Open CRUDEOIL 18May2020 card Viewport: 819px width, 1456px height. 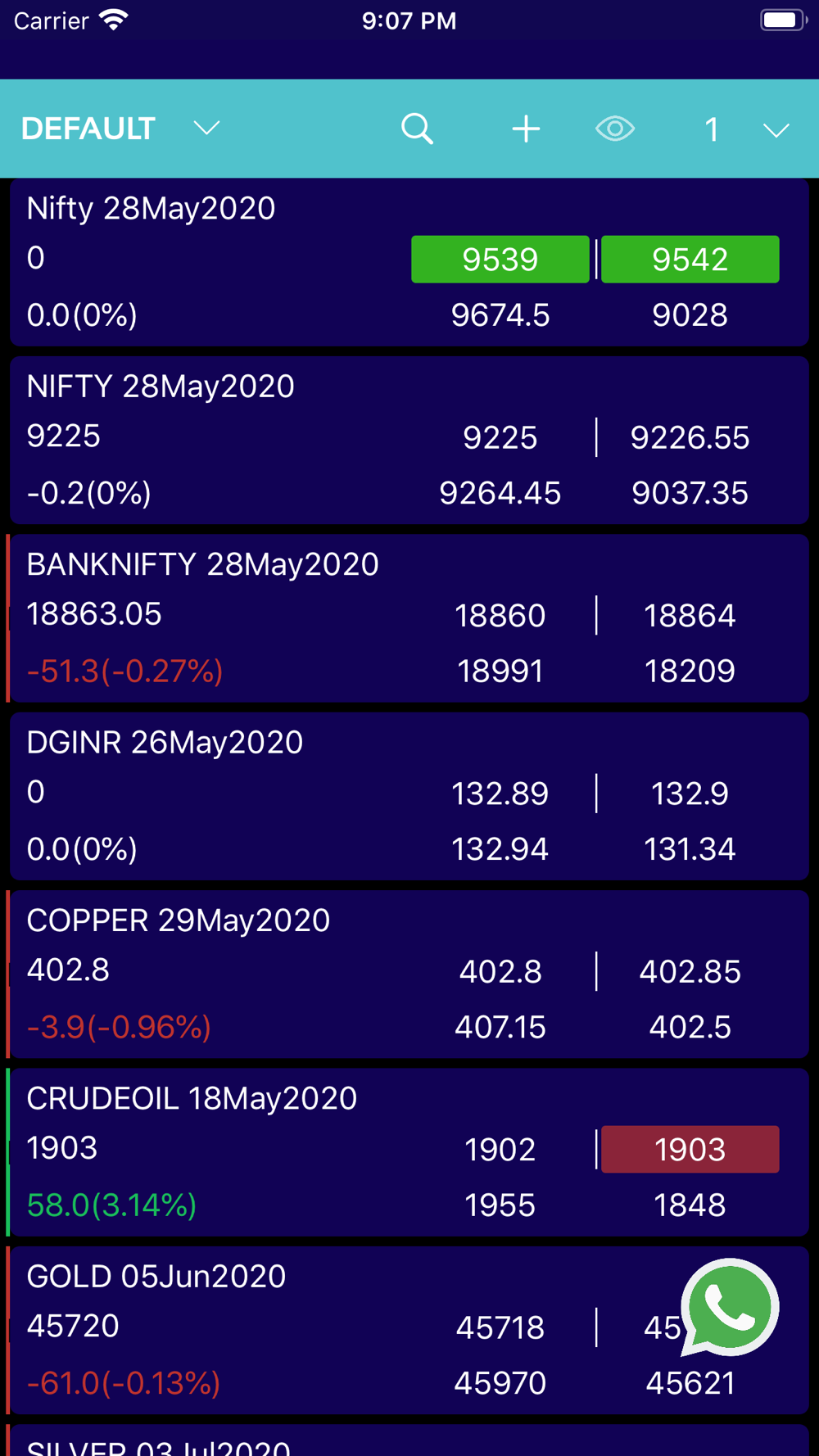click(409, 1152)
